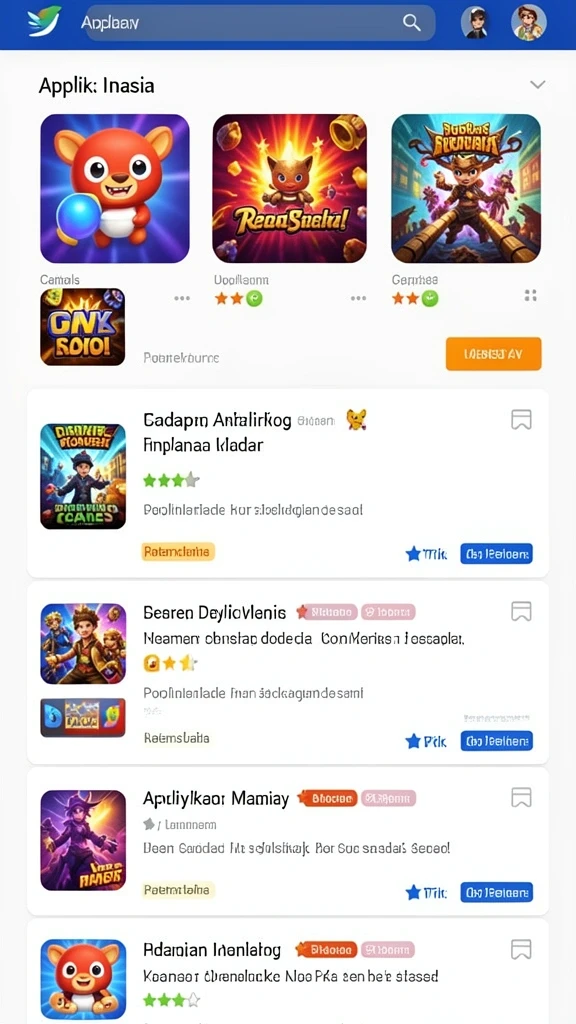576x1024 pixels.
Task: Open the featured cat explosion game tile
Action: [x=289, y=188]
